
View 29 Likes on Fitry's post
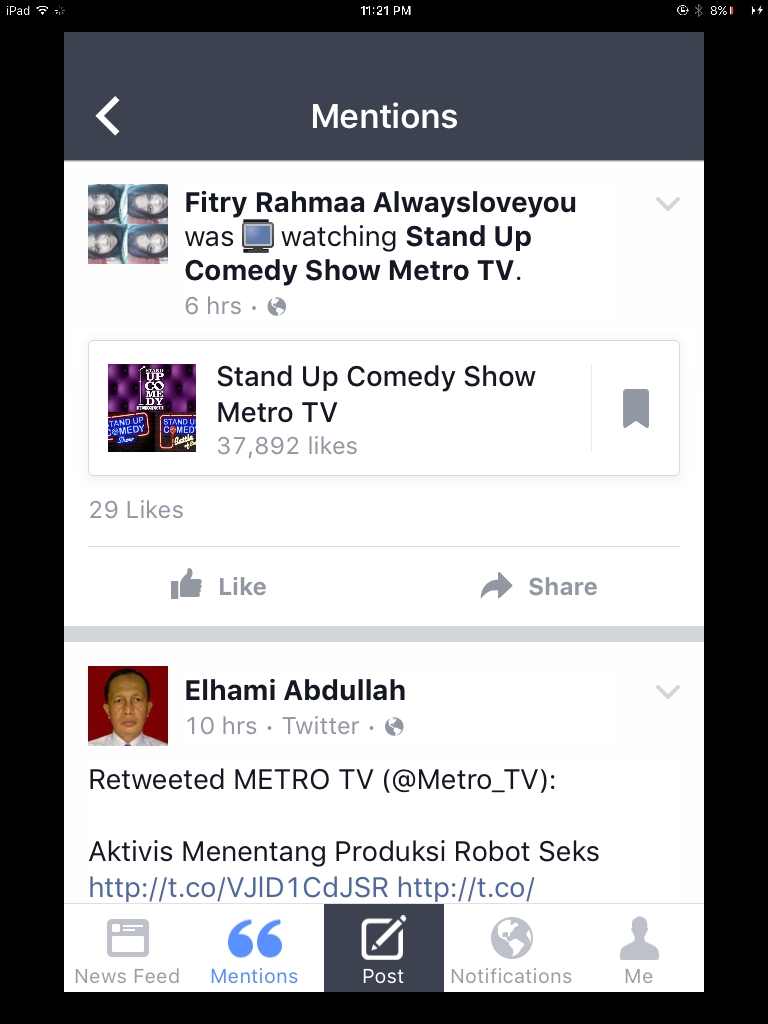(x=135, y=510)
